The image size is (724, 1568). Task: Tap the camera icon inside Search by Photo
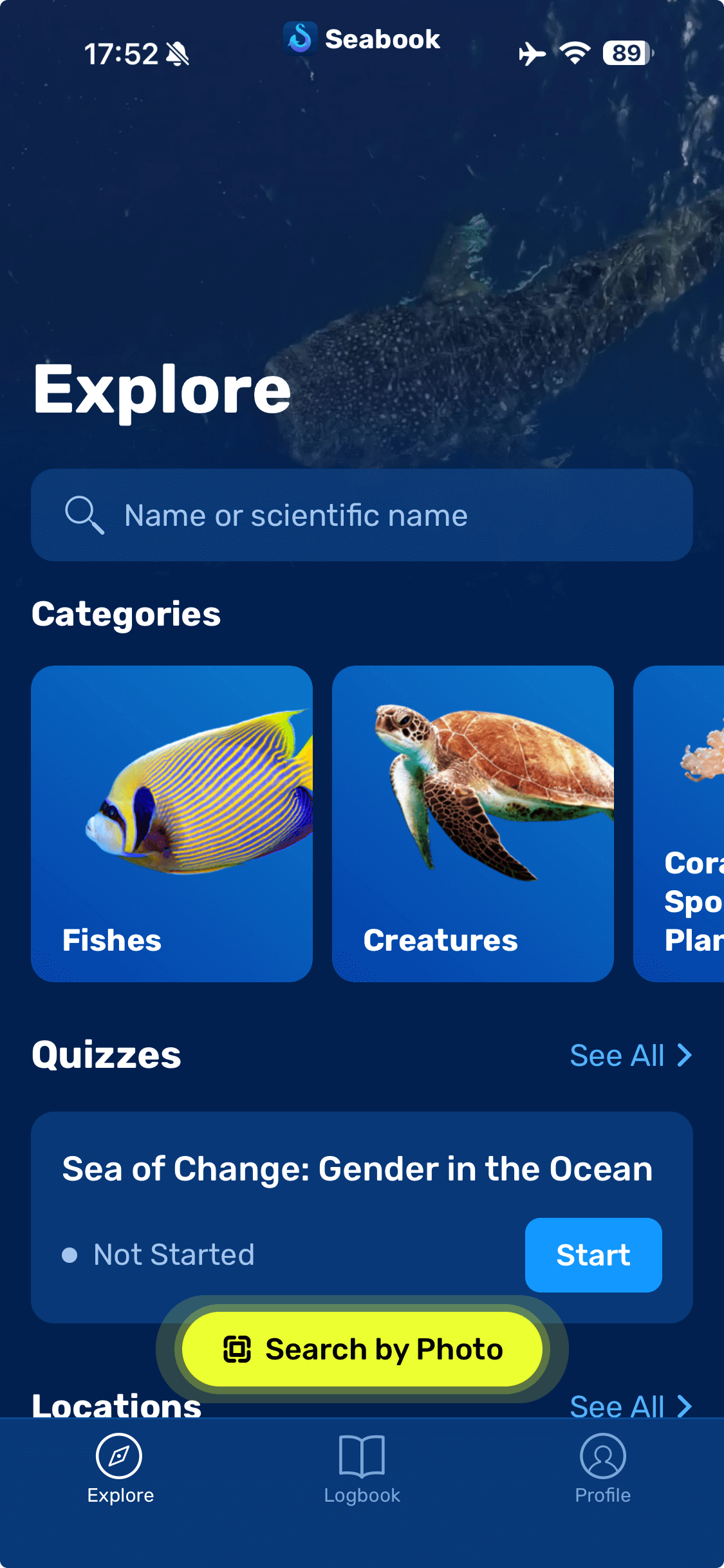coord(237,1350)
